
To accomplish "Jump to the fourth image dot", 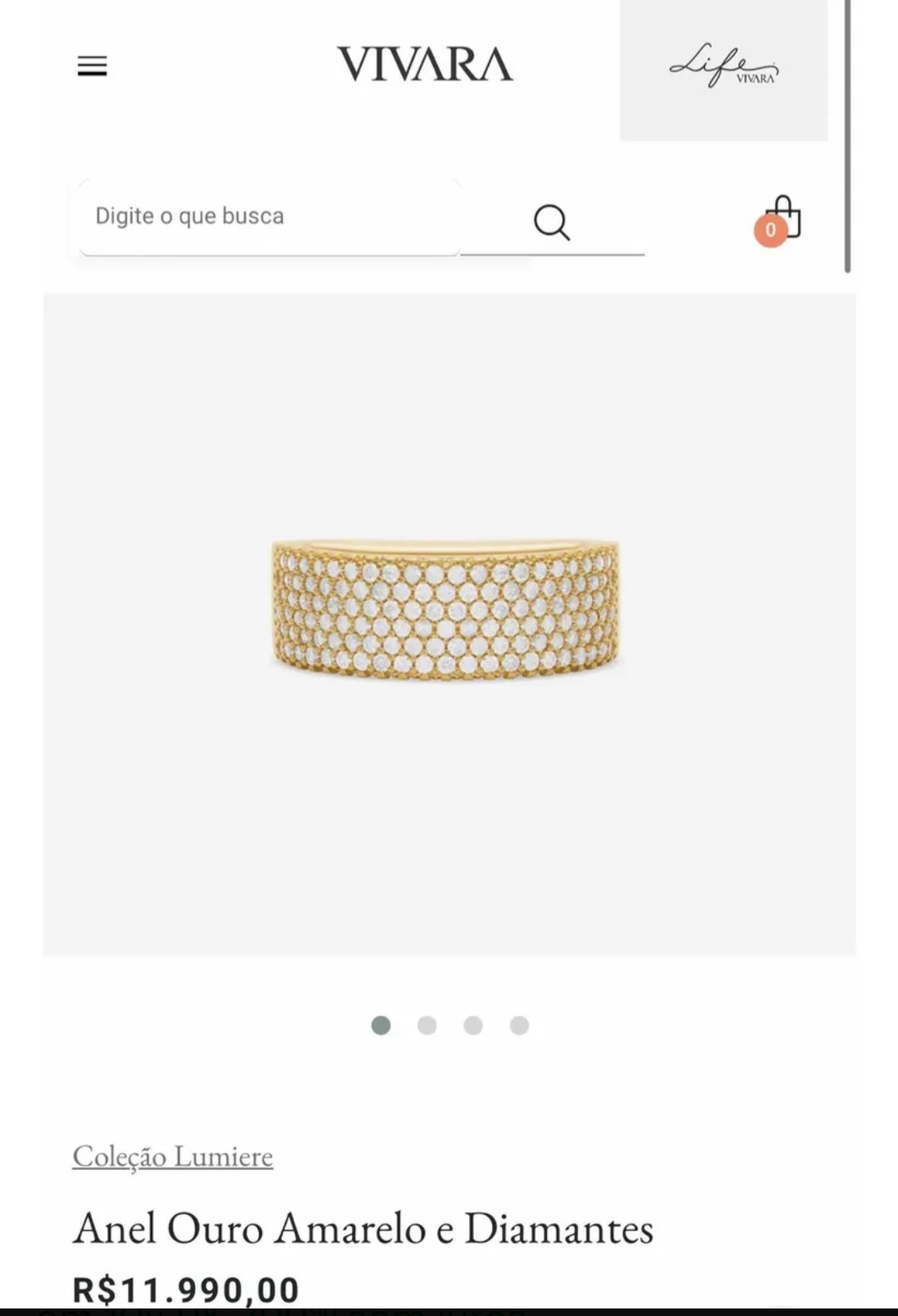I will point(520,1025).
